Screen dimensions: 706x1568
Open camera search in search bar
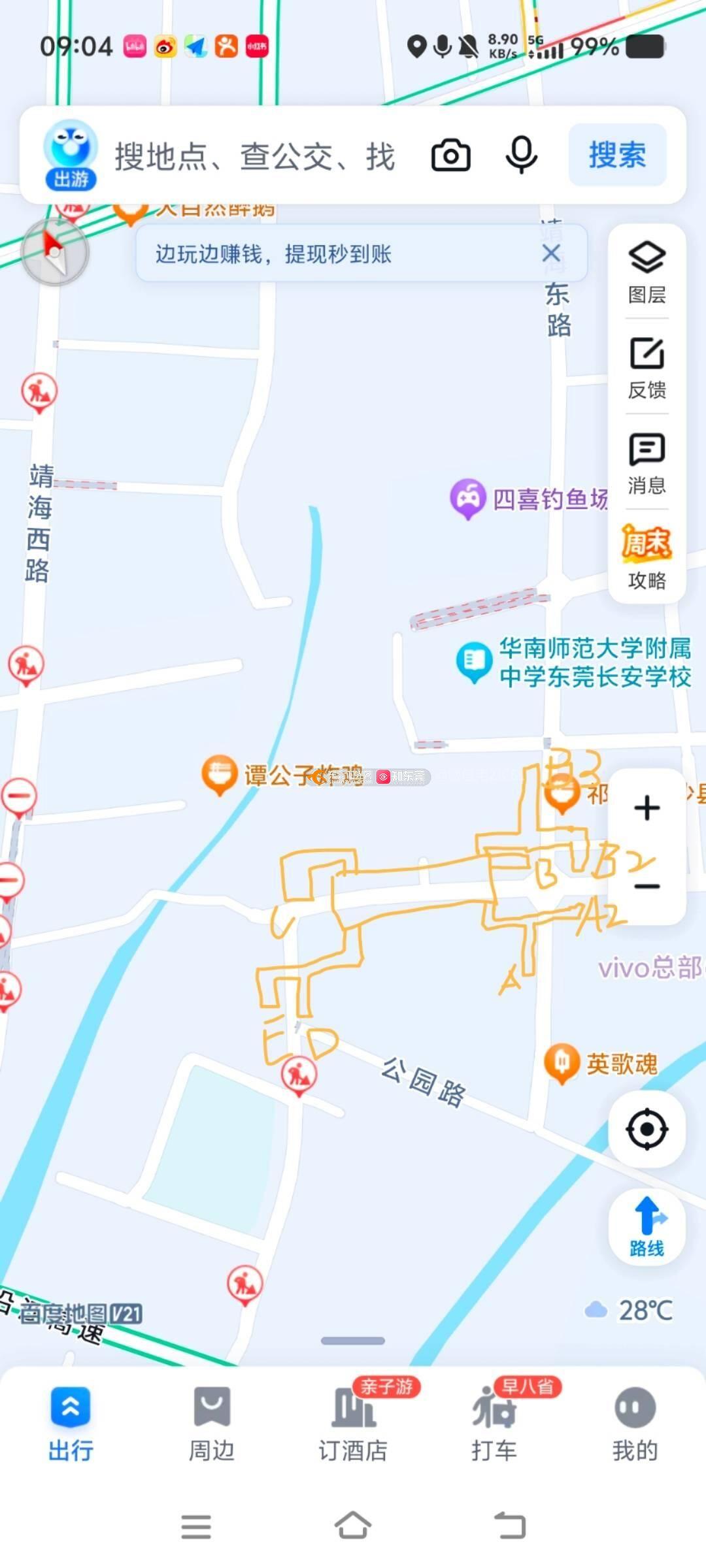(x=450, y=155)
